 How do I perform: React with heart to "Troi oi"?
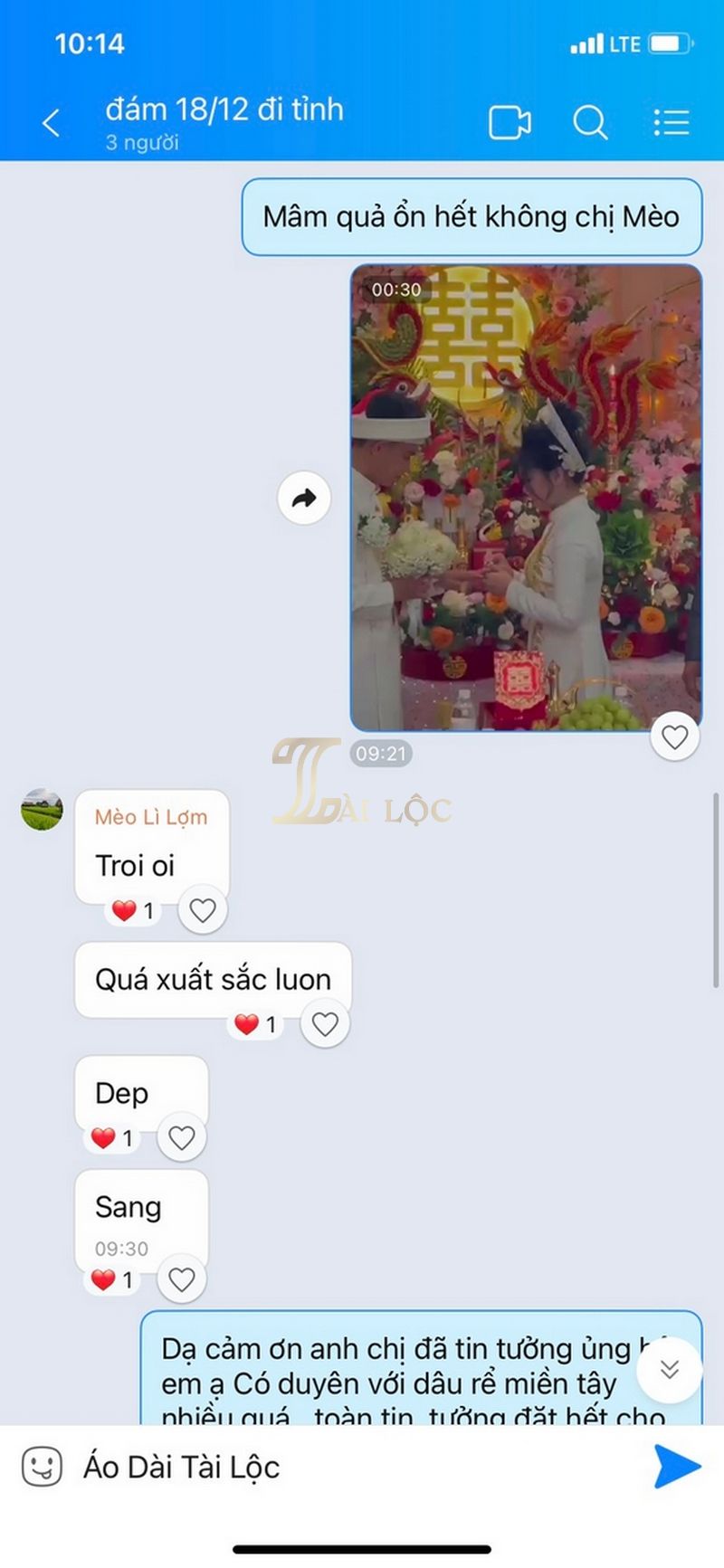point(203,910)
